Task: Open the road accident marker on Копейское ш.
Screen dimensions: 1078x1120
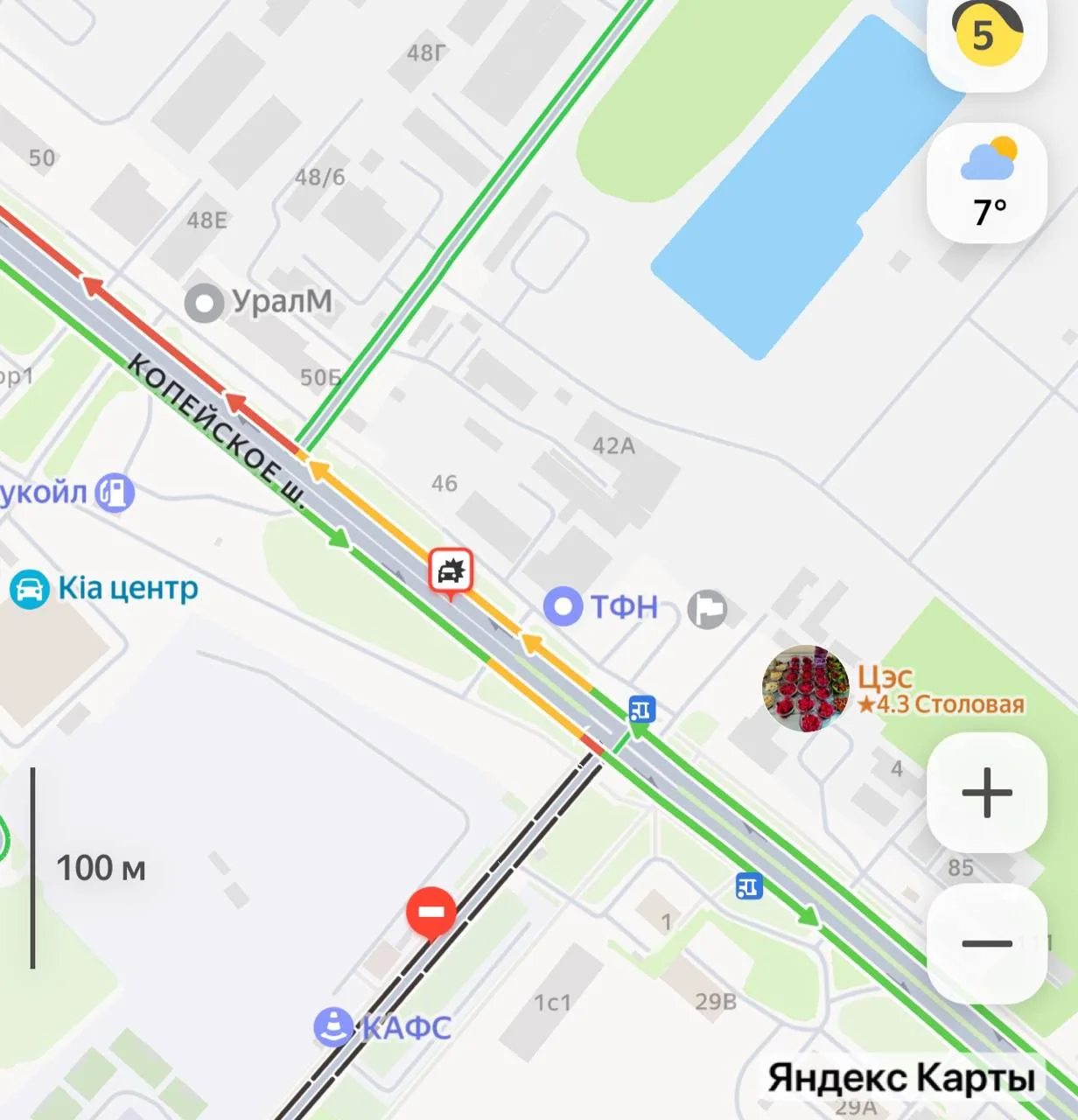Action: 451,571
